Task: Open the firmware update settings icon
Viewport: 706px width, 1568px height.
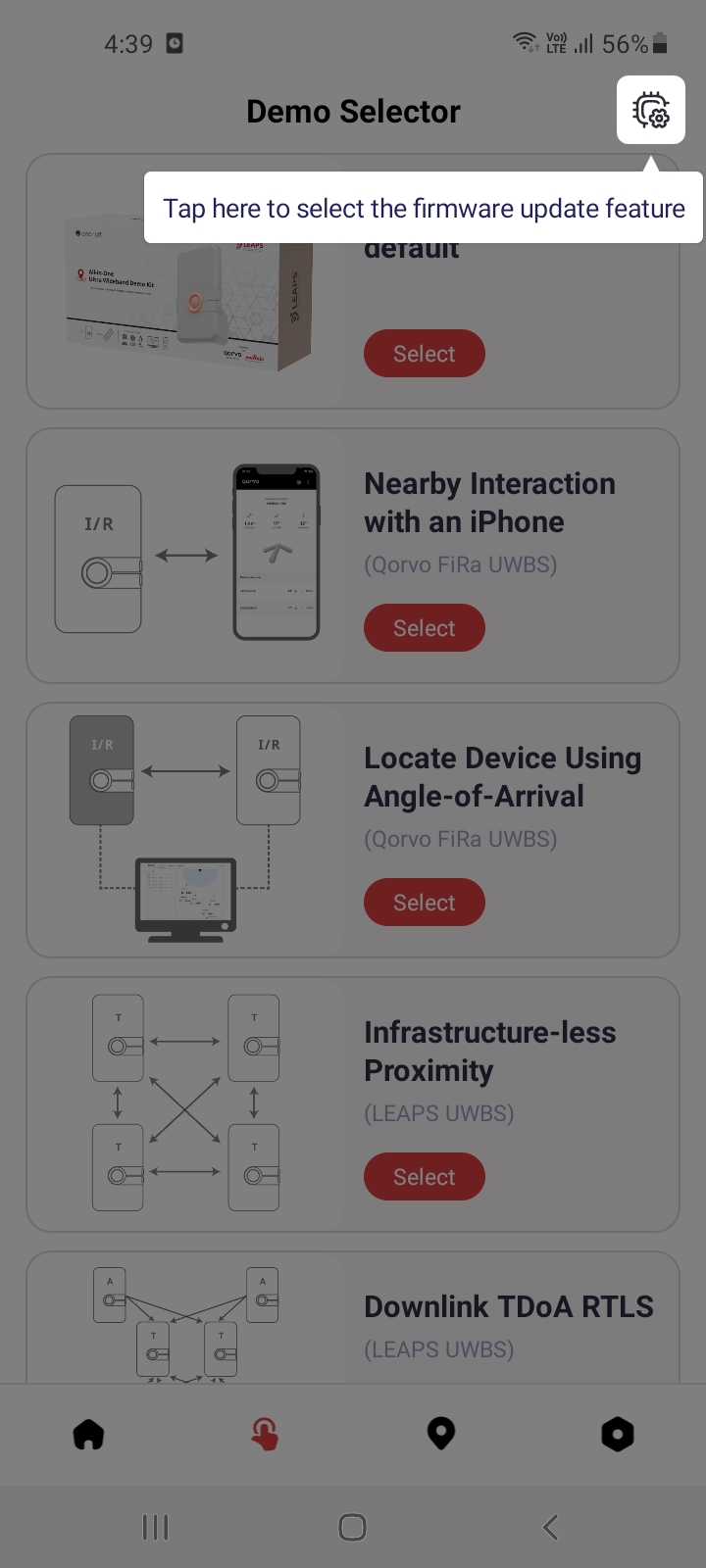Action: click(x=651, y=110)
